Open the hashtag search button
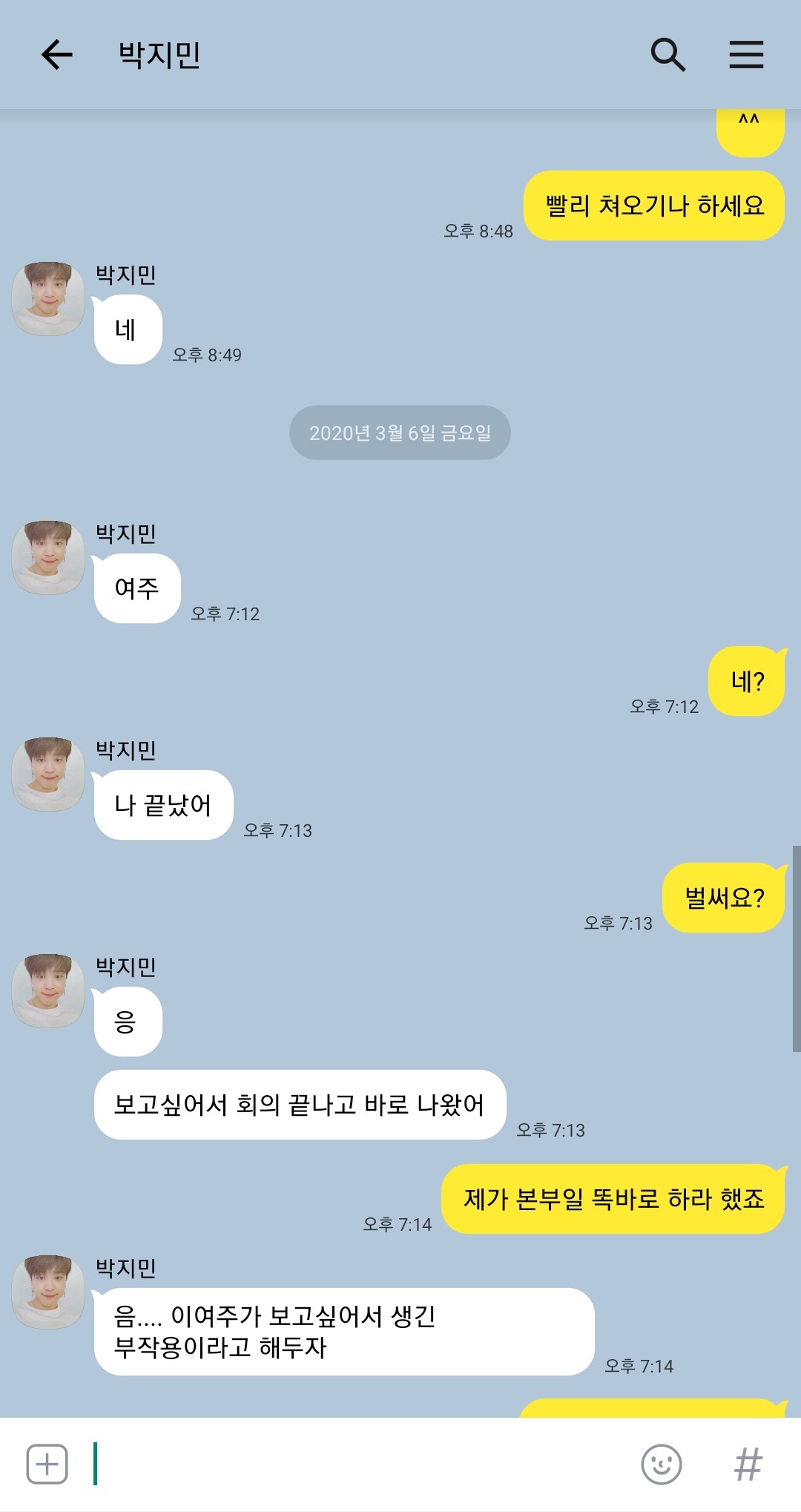Image resolution: width=801 pixels, height=1512 pixels. pyautogui.click(x=748, y=1464)
